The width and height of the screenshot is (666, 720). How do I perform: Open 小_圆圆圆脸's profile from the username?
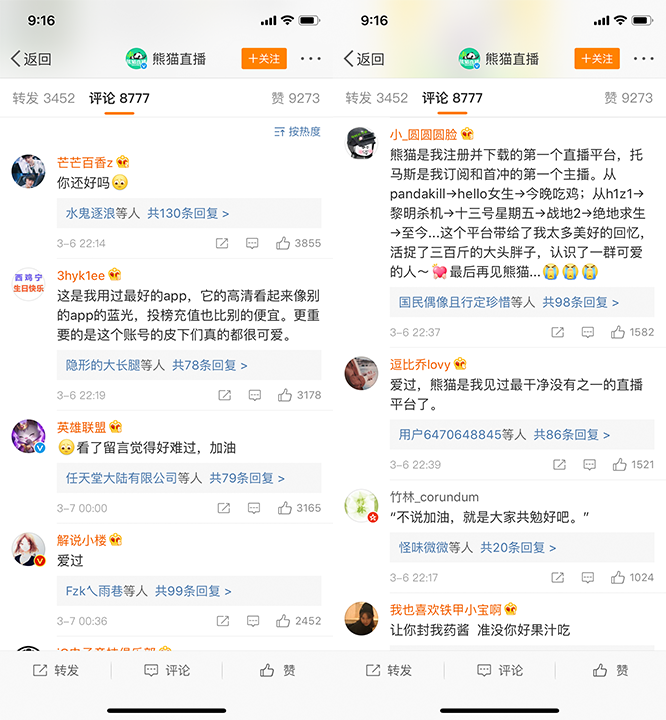coord(423,134)
